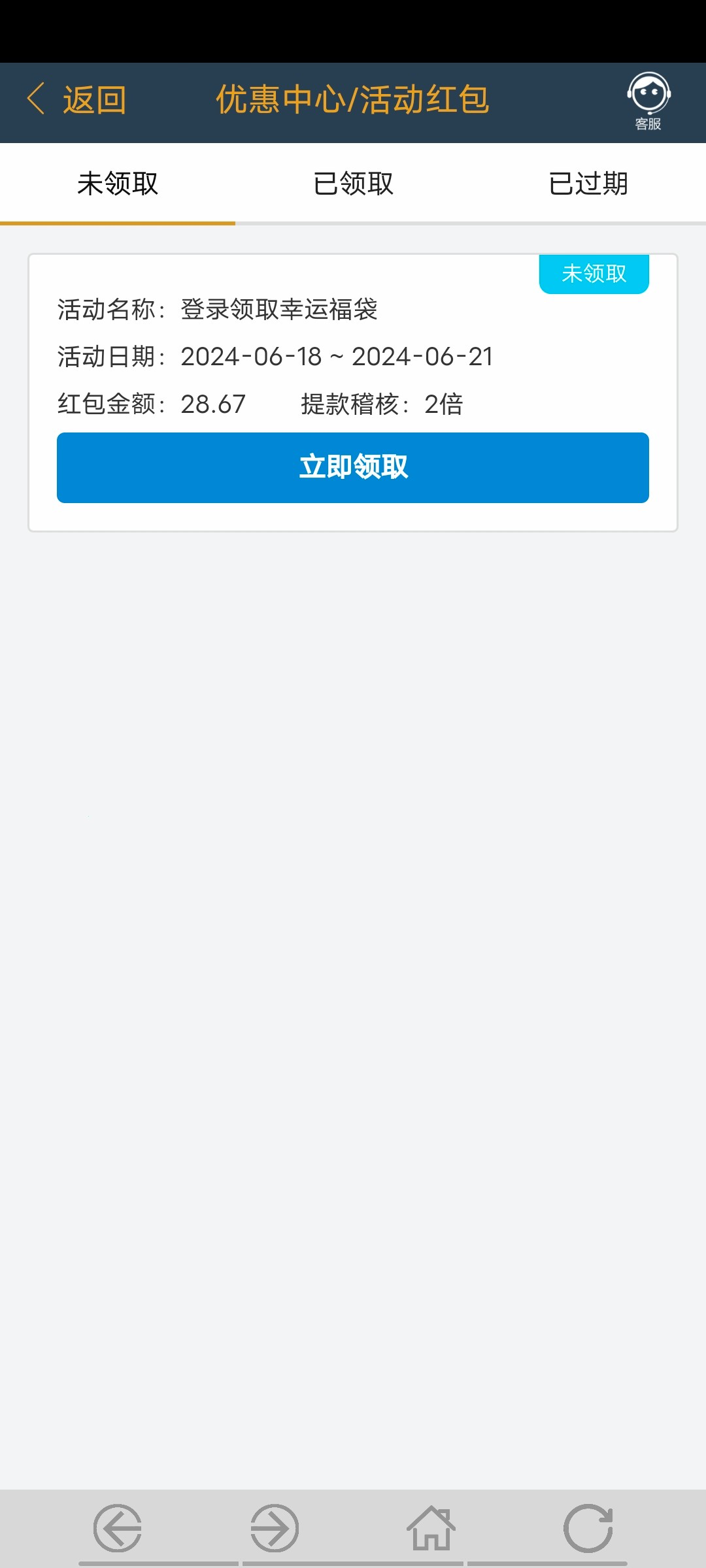
Task: Open the 客服 customer service icon
Action: (648, 101)
